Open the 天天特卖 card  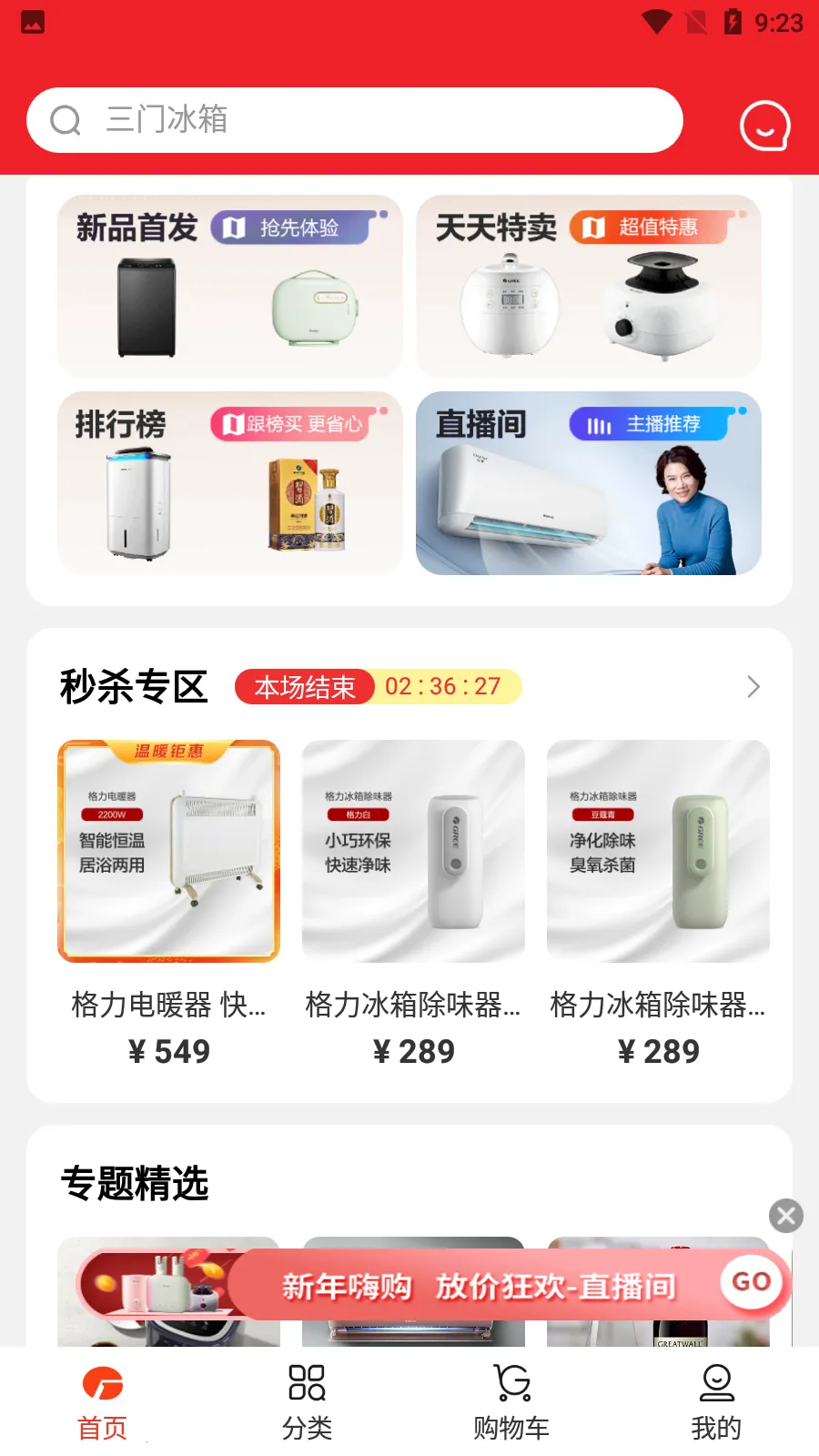589,286
